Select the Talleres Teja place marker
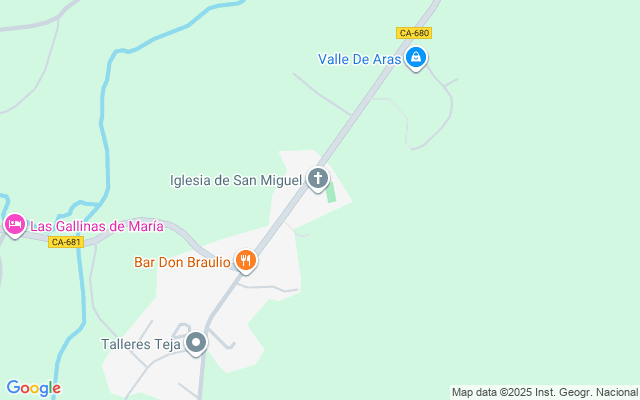Image resolution: width=640 pixels, height=400 pixels. click(x=196, y=343)
